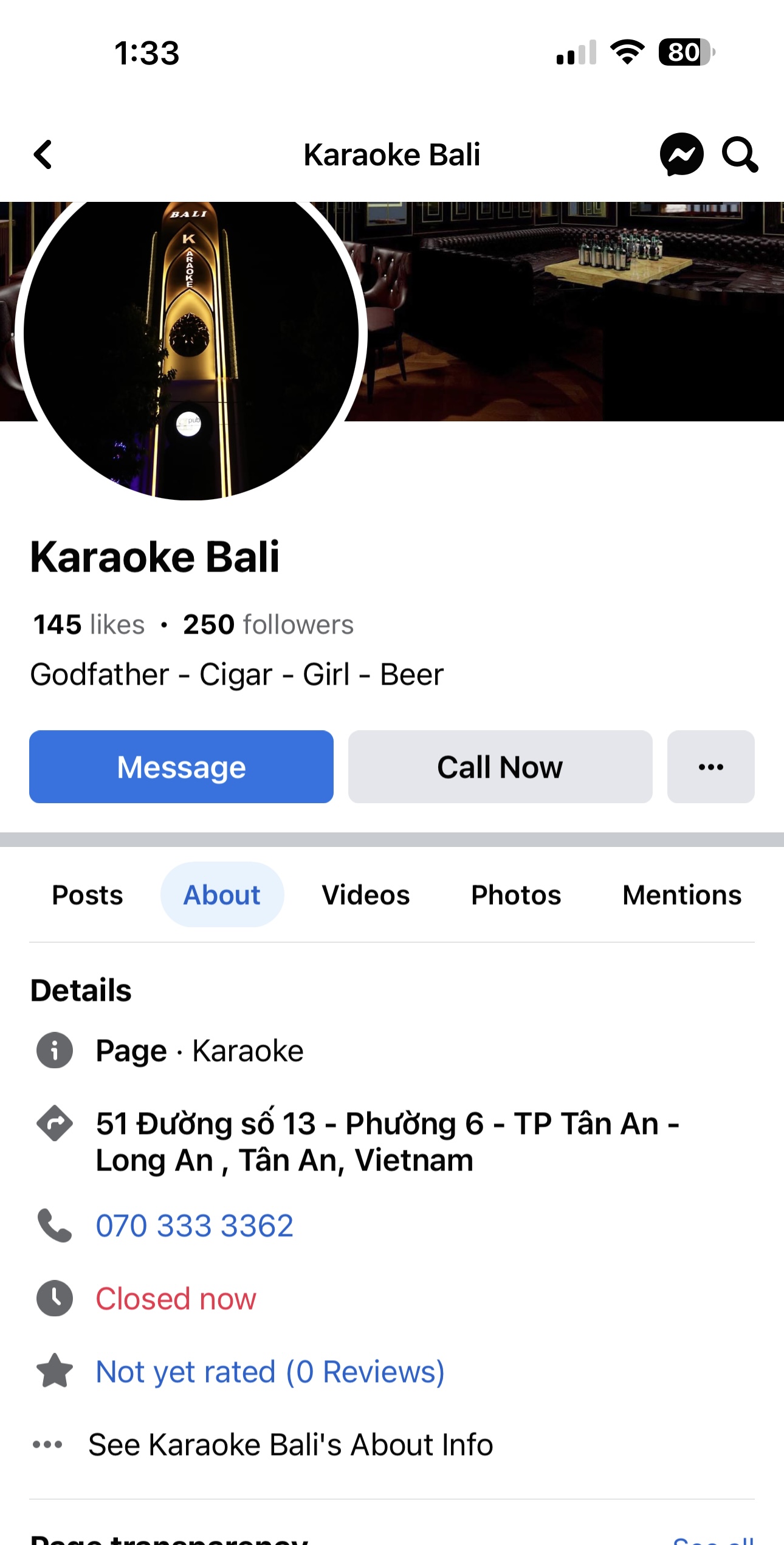Dial the phone number 070 333 3362
Viewport: 784px width, 1545px height.
tap(194, 1226)
